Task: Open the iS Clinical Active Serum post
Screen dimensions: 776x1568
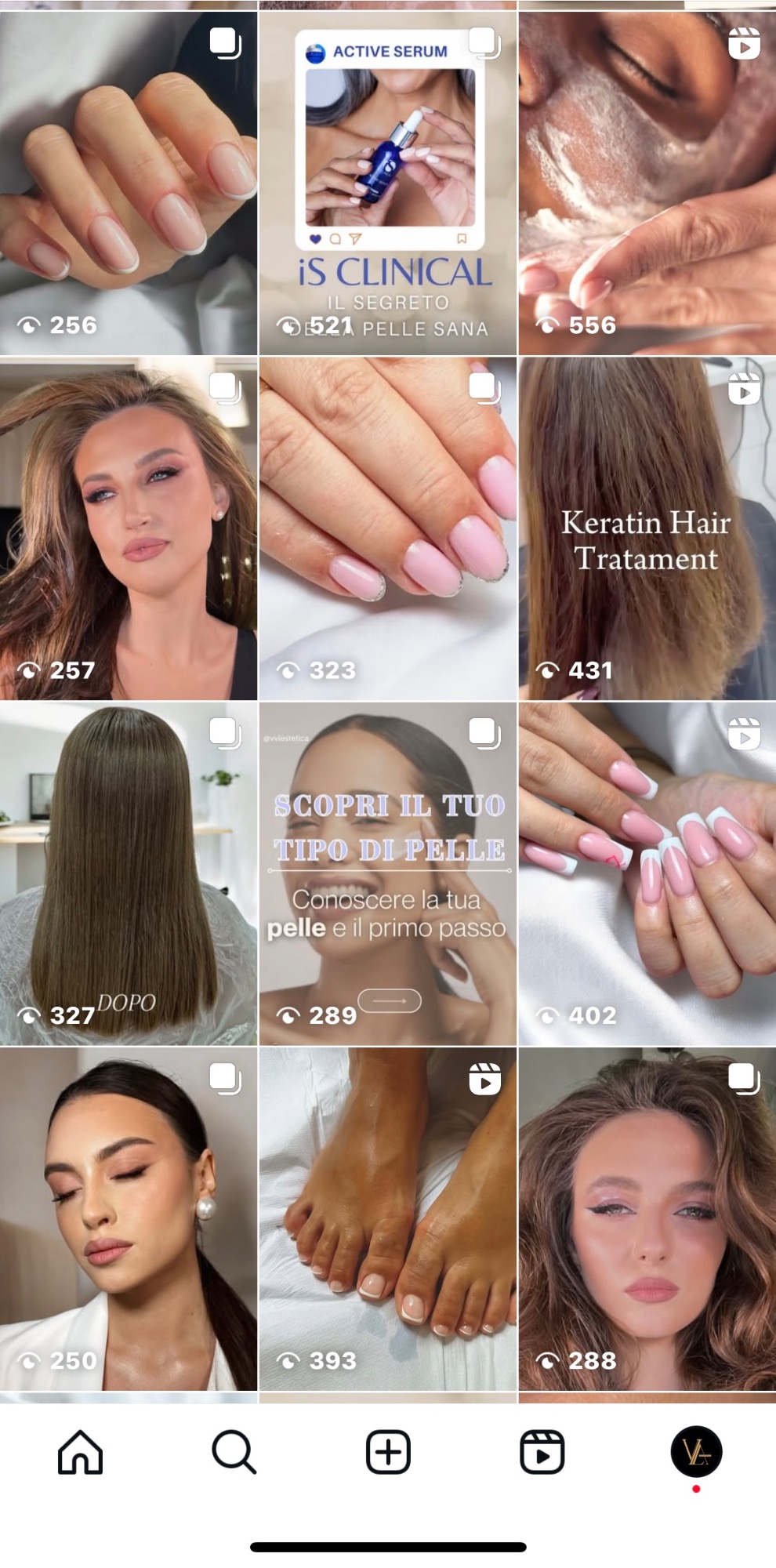Action: [x=388, y=183]
